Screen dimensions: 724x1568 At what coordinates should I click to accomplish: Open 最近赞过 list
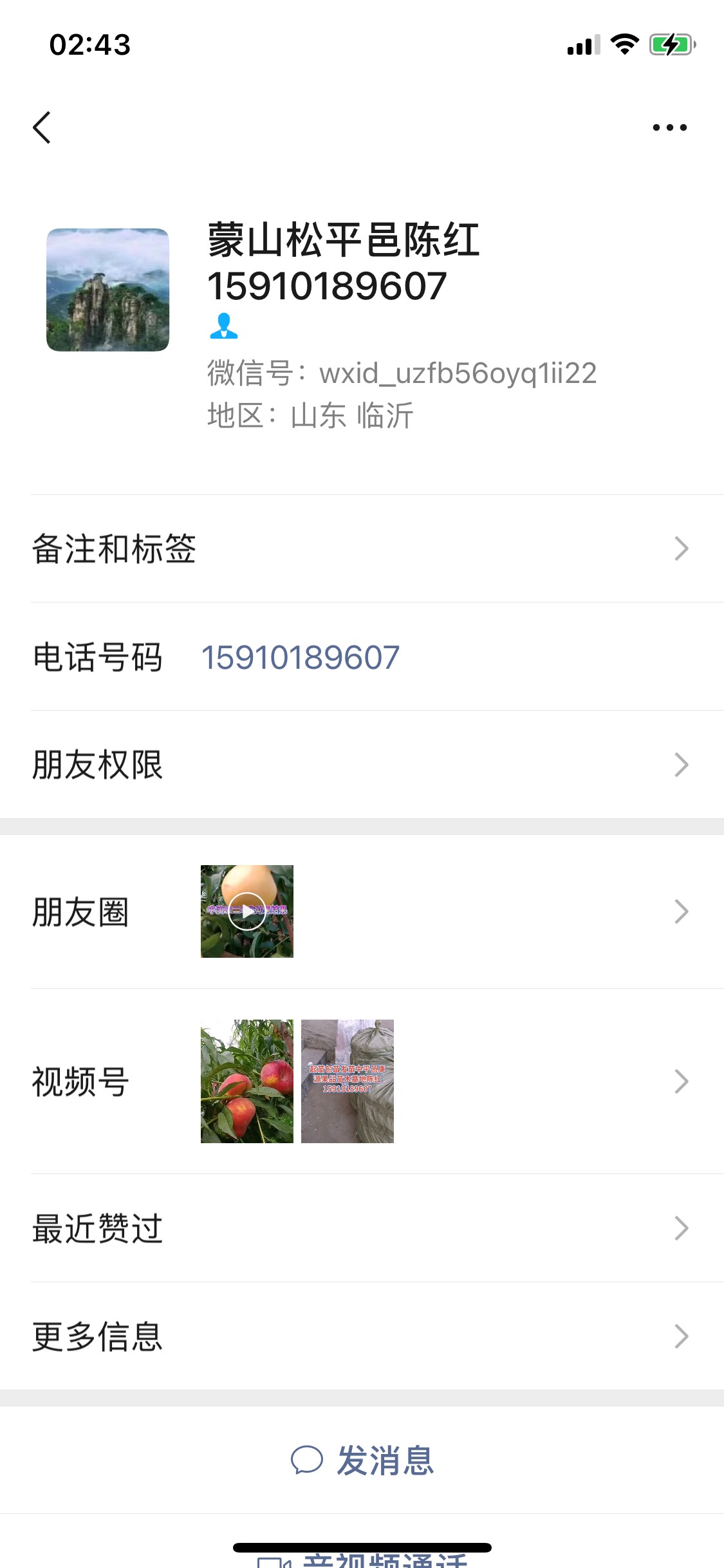coord(362,1228)
